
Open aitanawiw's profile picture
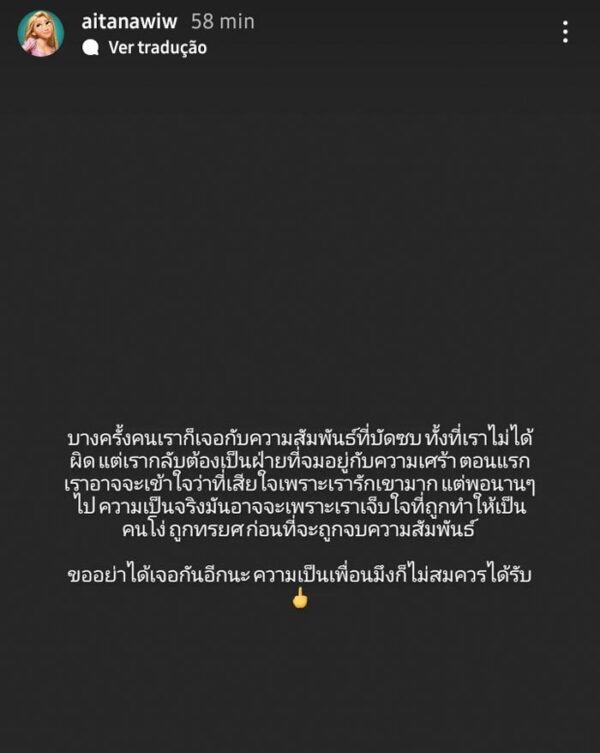(x=42, y=34)
